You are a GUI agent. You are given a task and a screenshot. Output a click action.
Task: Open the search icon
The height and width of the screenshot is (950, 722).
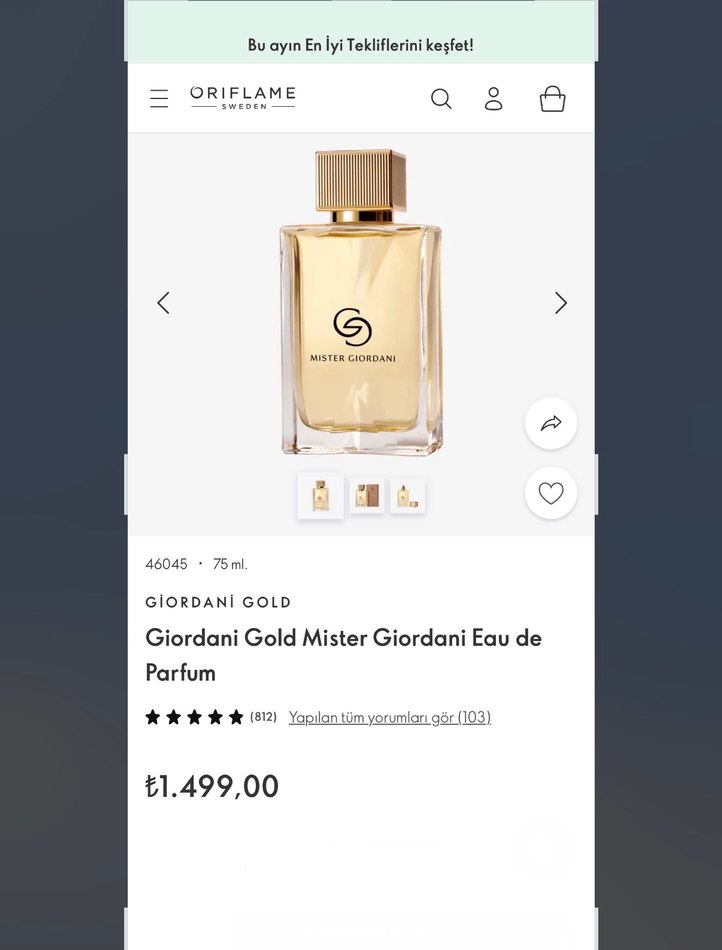[441, 98]
